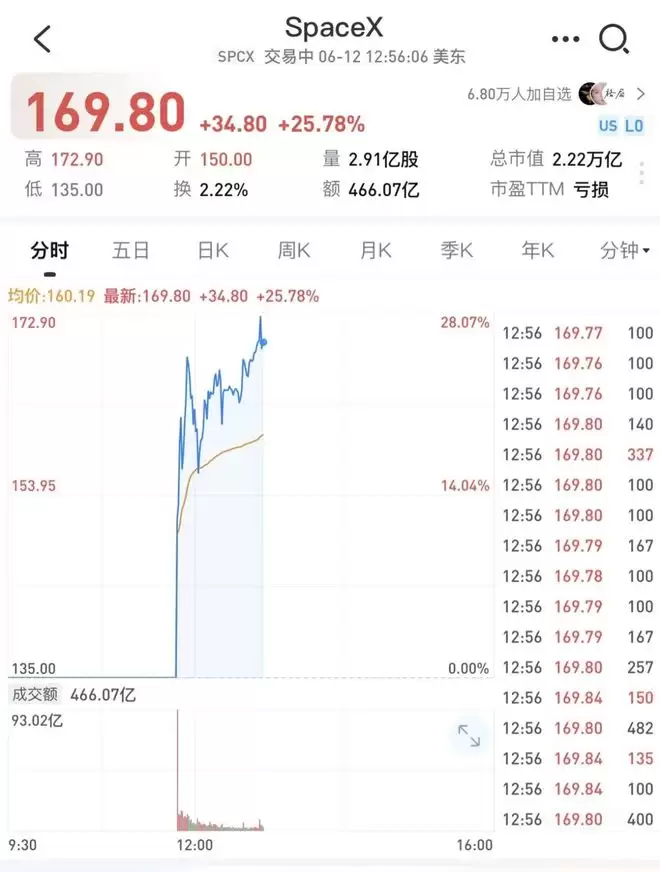This screenshot has height=872, width=660.
Task: Switch to the 月K chart tab
Action: (376, 251)
